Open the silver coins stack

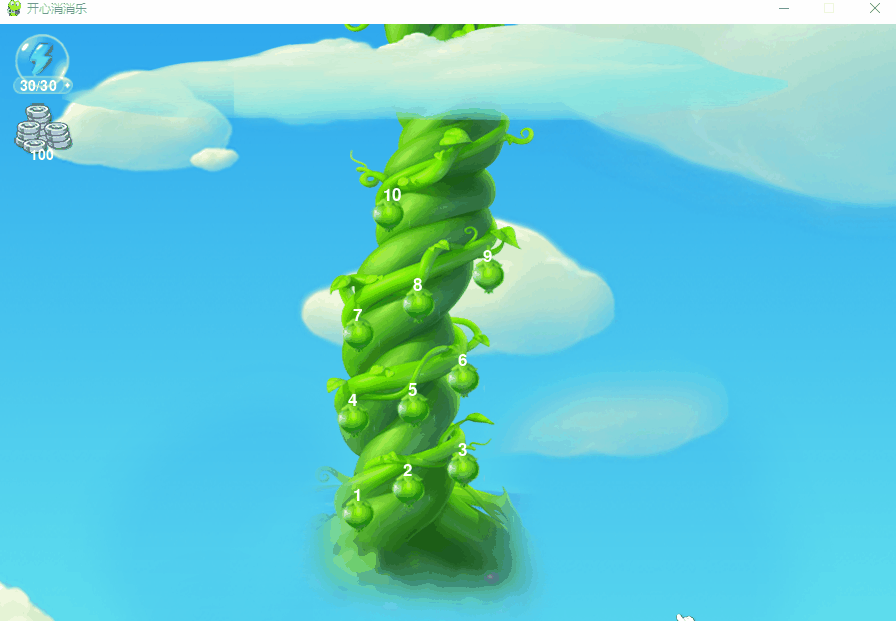42,132
